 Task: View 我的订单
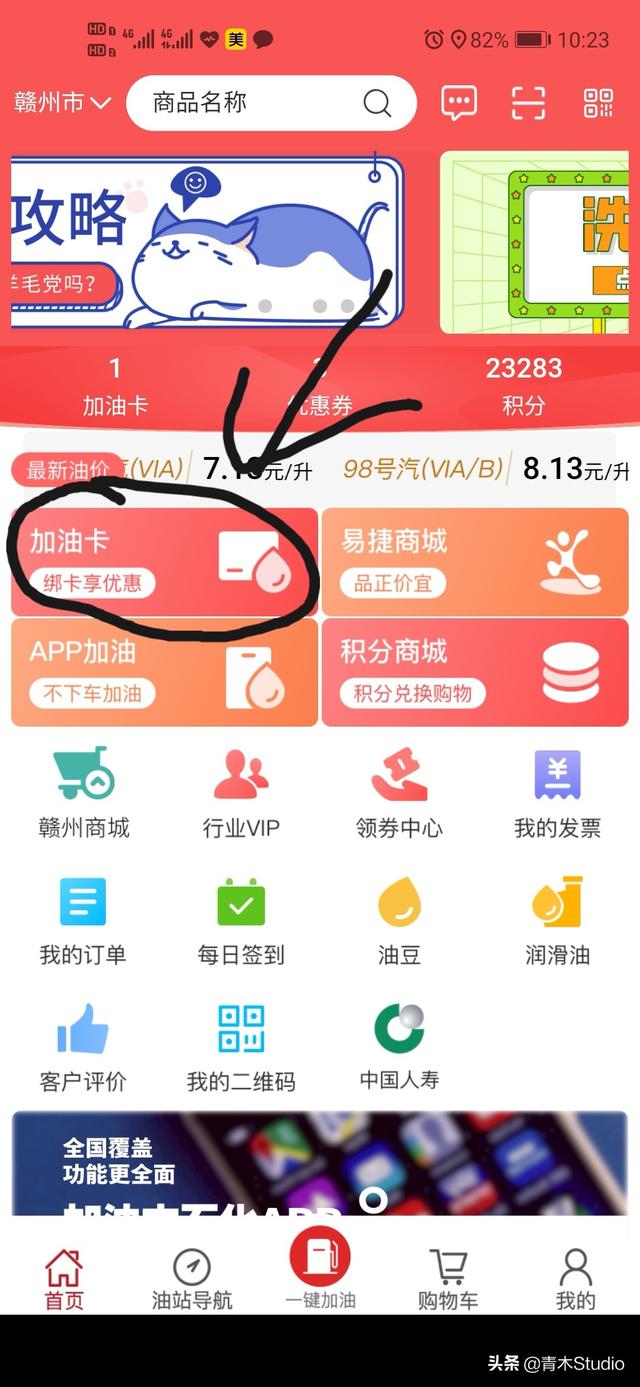(x=83, y=920)
